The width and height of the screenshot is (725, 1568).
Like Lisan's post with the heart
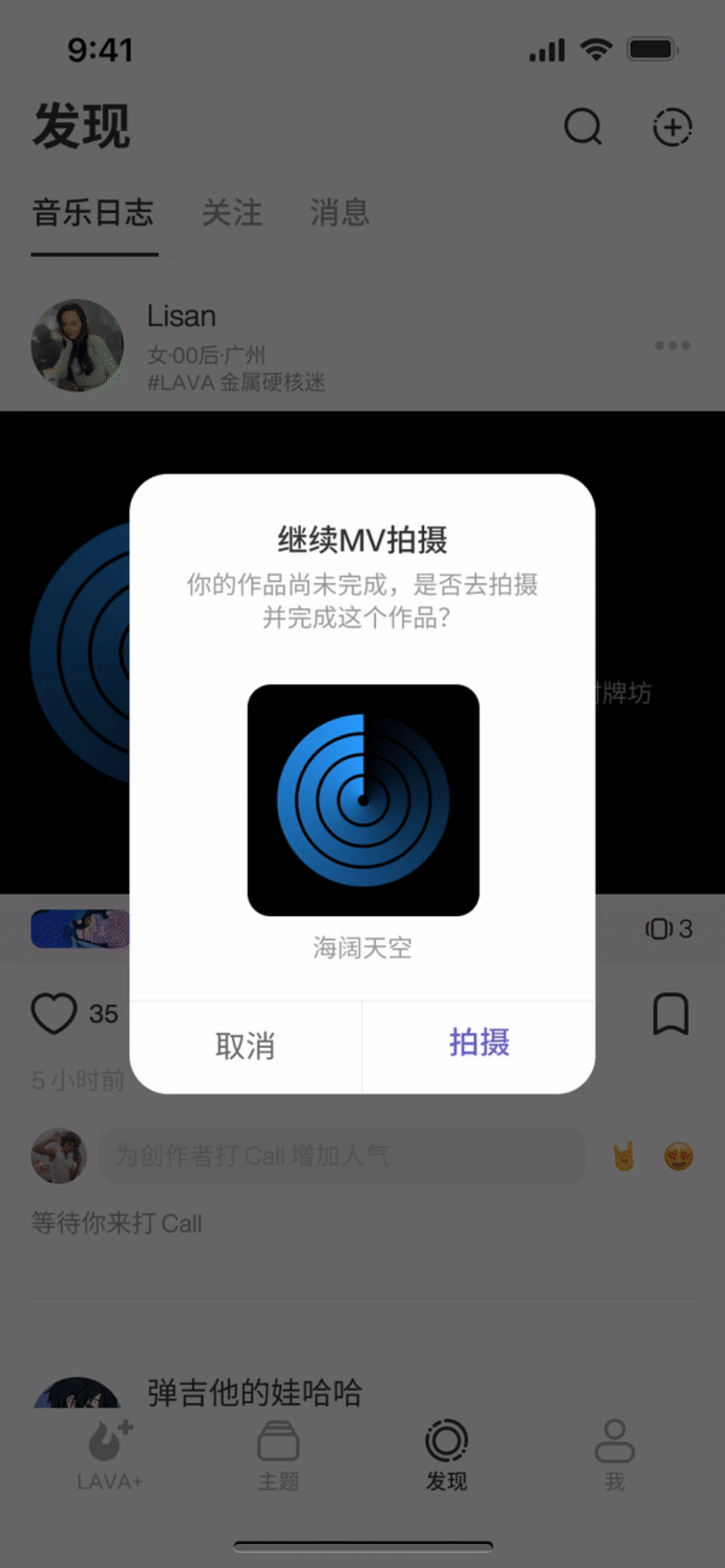pyautogui.click(x=55, y=1014)
